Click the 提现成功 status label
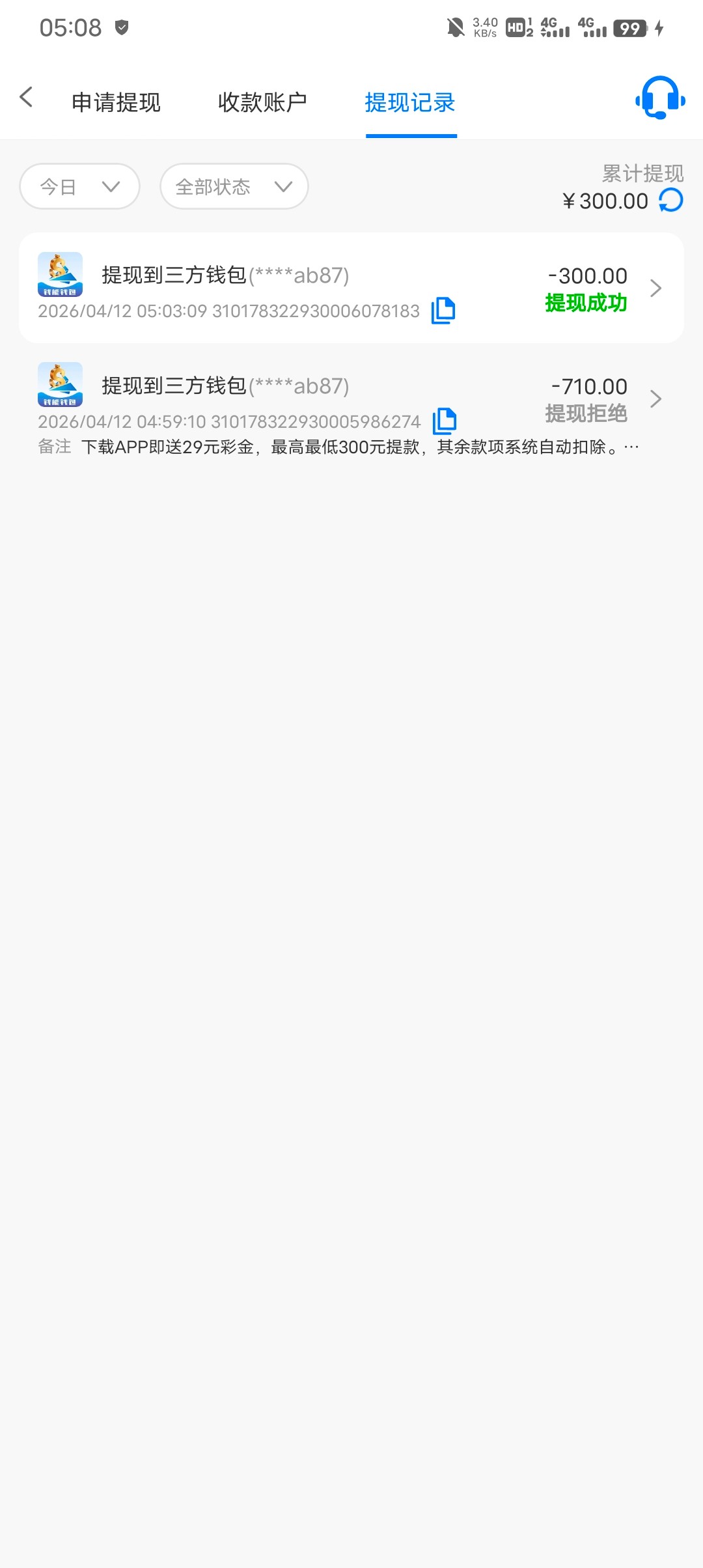 click(x=585, y=303)
